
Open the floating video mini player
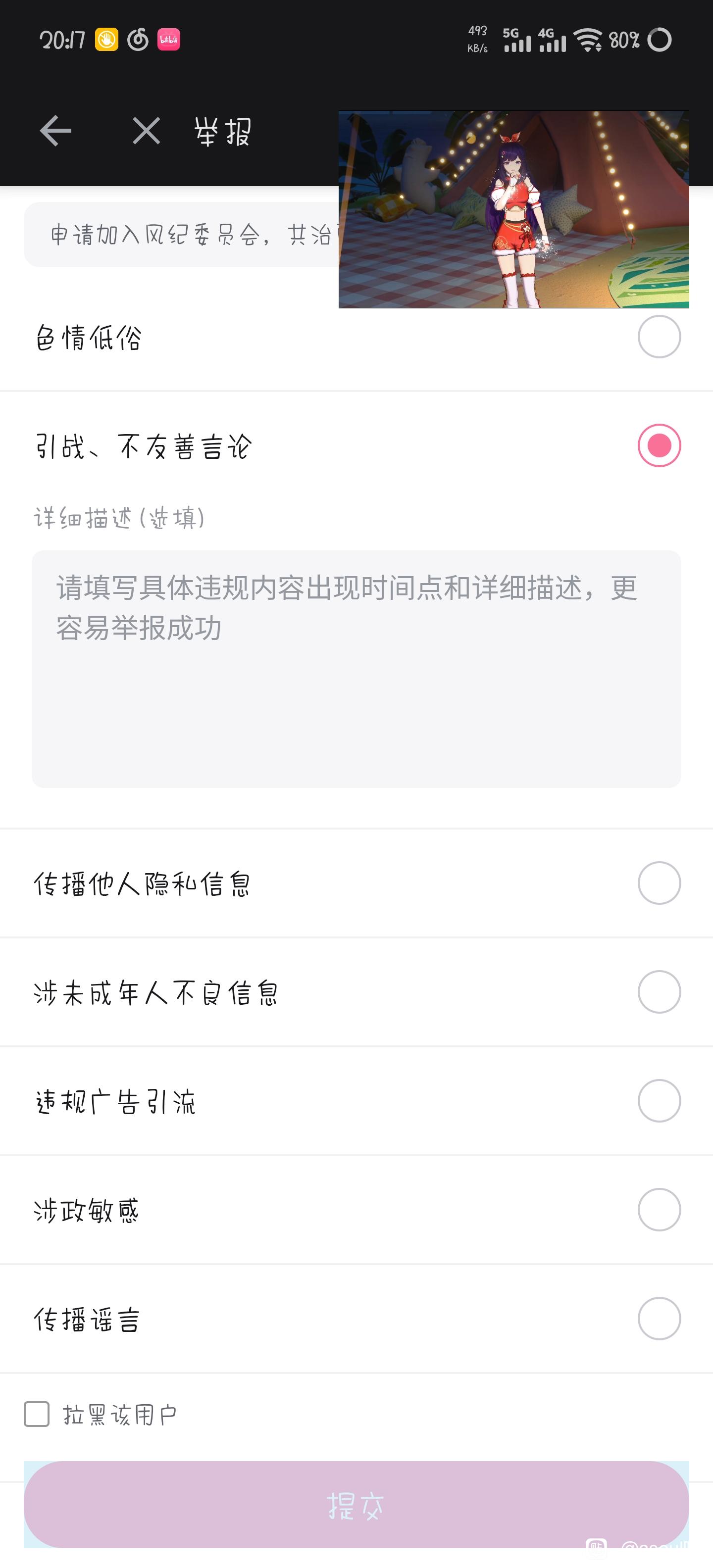click(x=513, y=209)
